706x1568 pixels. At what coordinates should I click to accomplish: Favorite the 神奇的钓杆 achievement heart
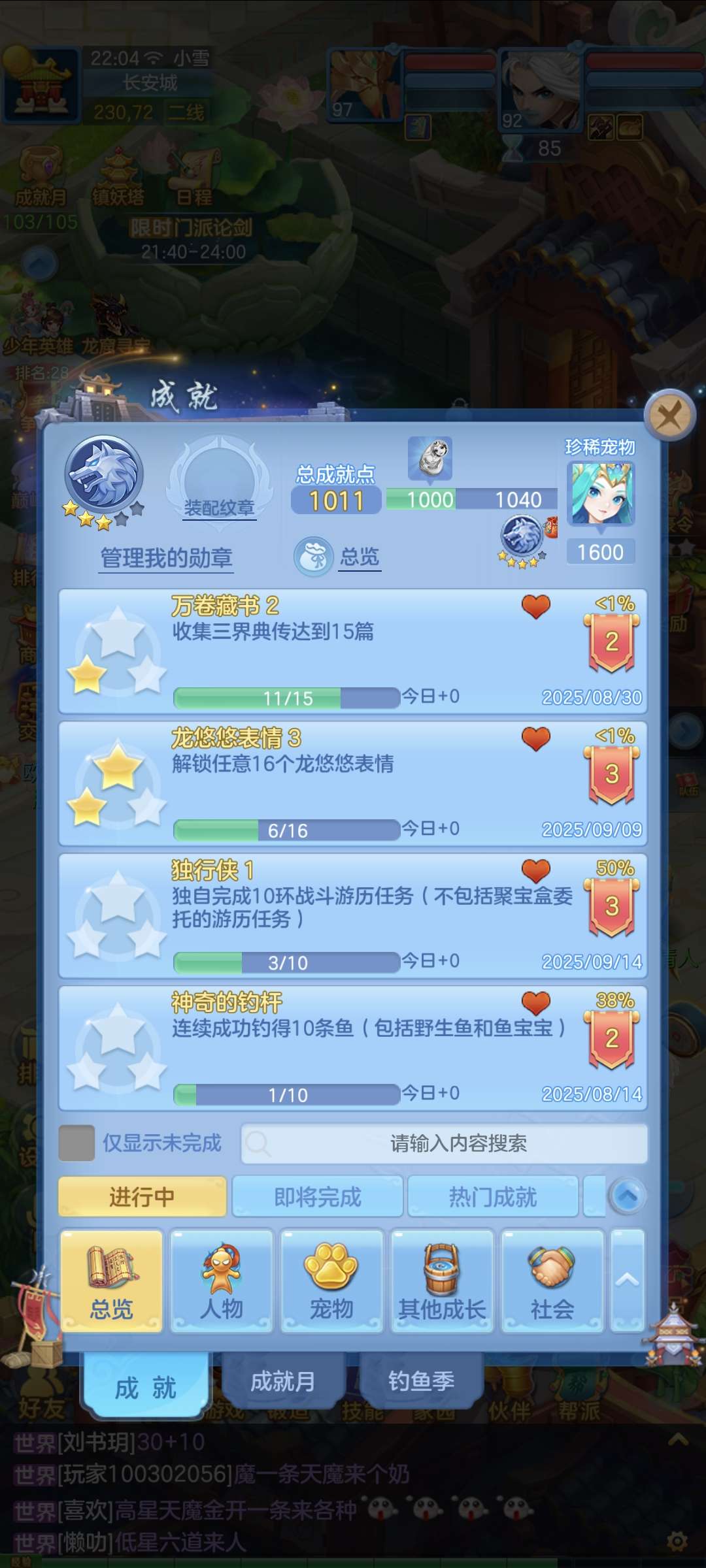(x=536, y=1003)
